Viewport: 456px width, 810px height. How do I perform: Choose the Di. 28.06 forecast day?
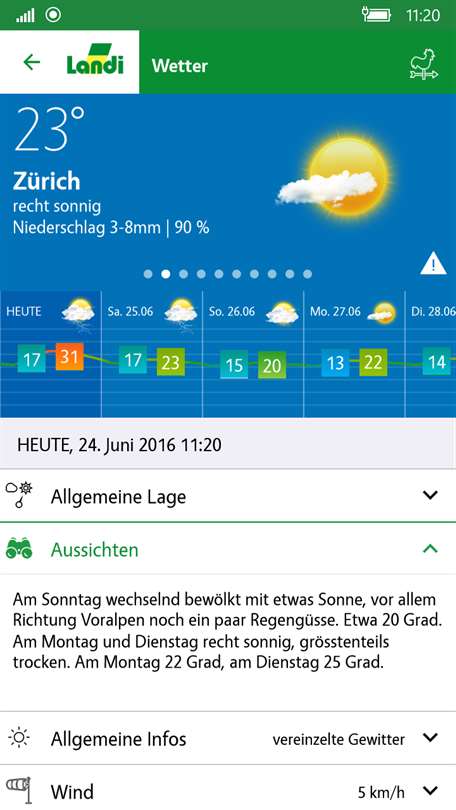click(431, 354)
